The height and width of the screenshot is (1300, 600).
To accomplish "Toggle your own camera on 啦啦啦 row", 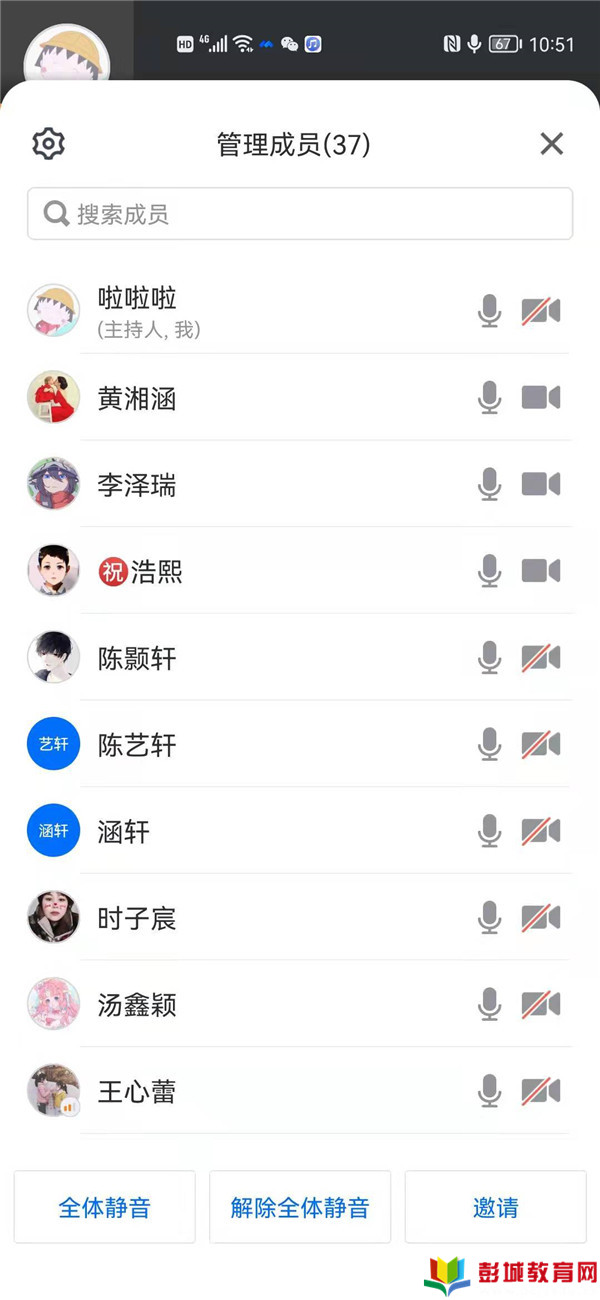I will (x=541, y=311).
